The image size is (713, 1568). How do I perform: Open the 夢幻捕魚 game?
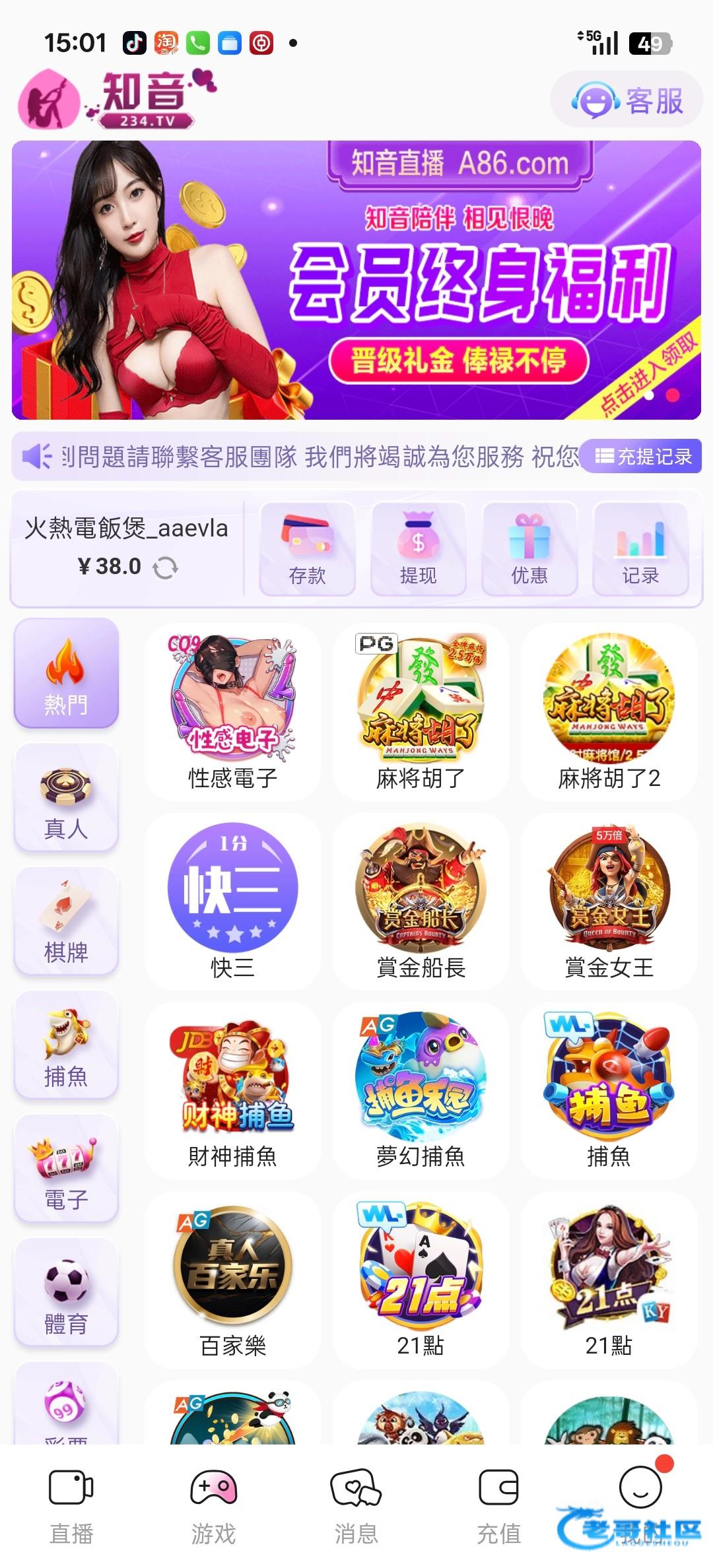[421, 1090]
